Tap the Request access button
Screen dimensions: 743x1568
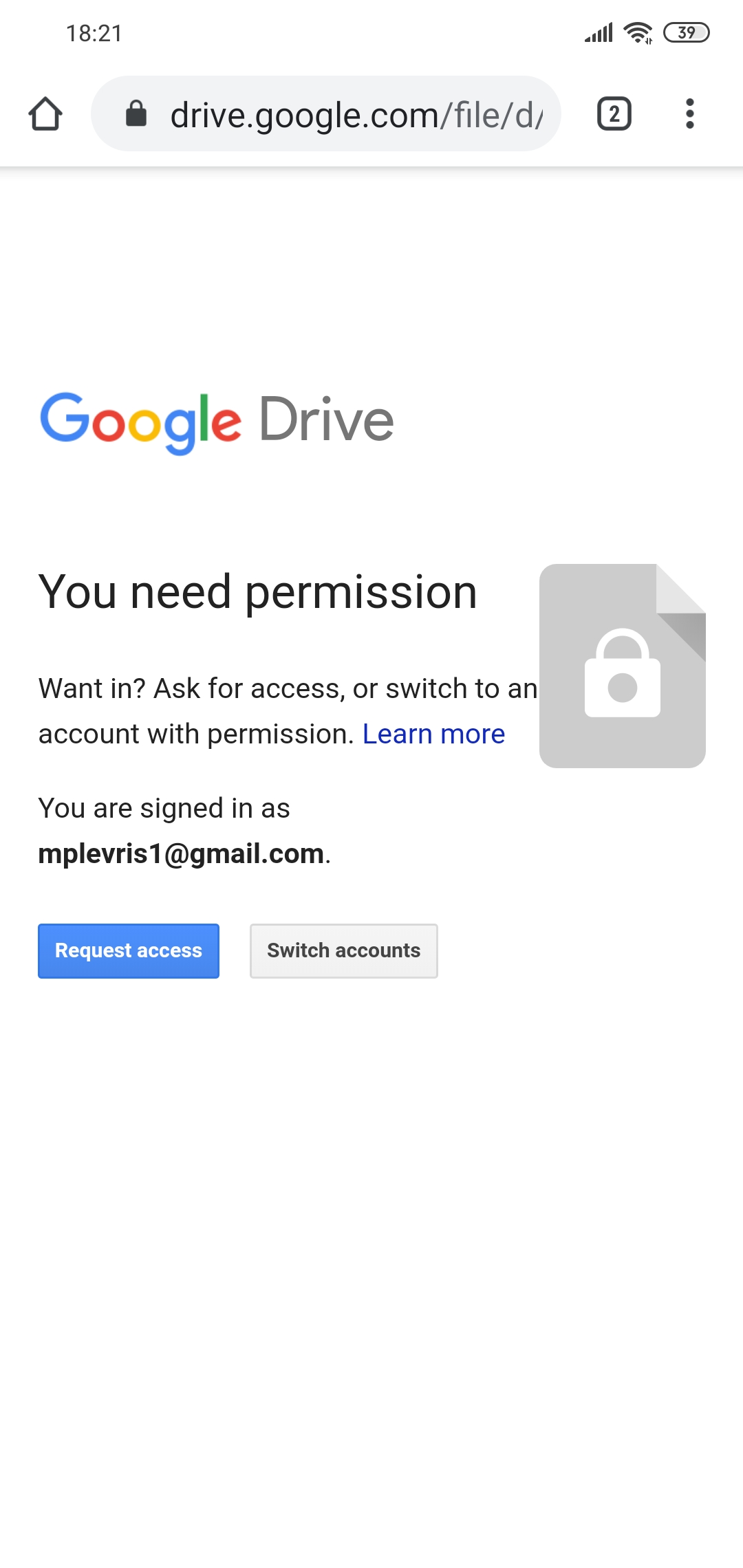coord(129,950)
